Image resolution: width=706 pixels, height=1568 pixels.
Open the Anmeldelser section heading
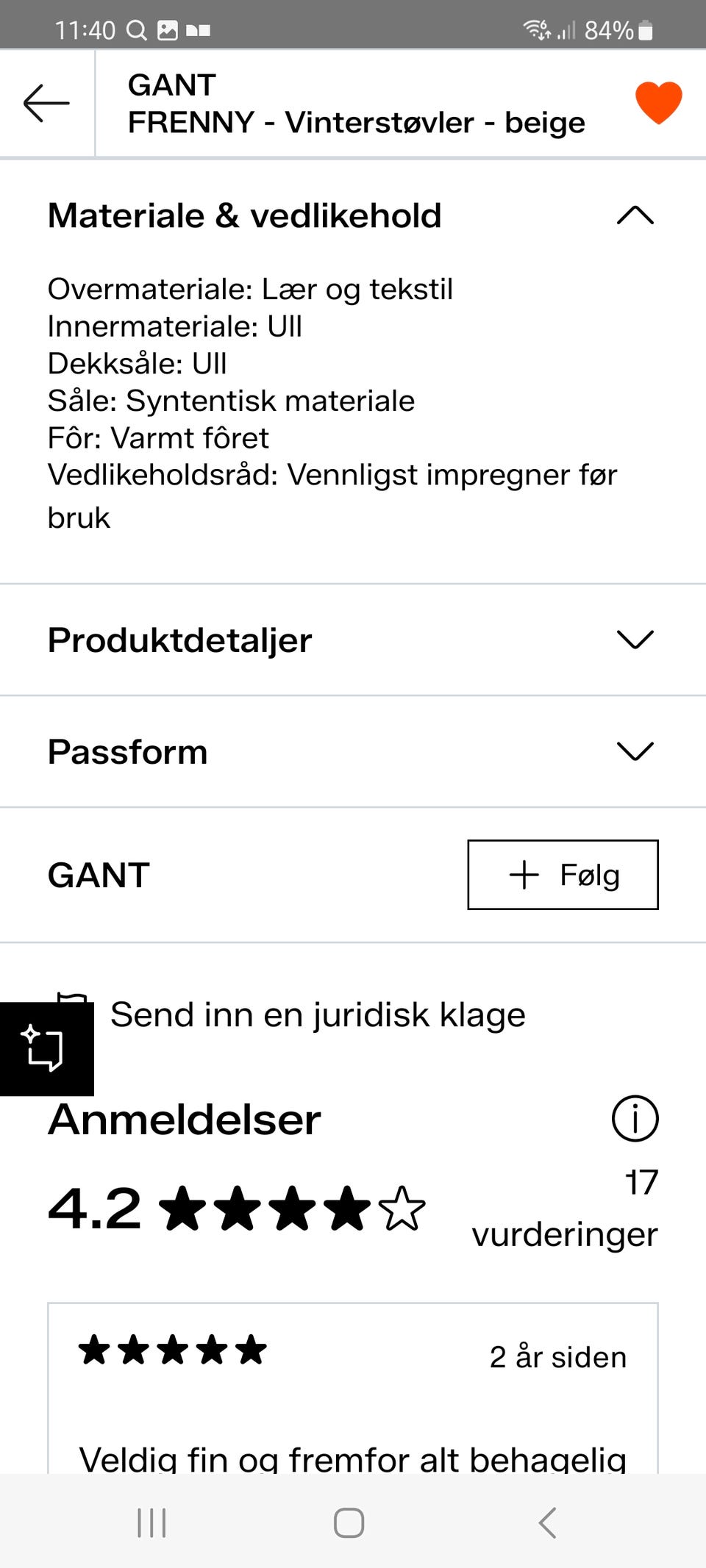pos(184,1120)
